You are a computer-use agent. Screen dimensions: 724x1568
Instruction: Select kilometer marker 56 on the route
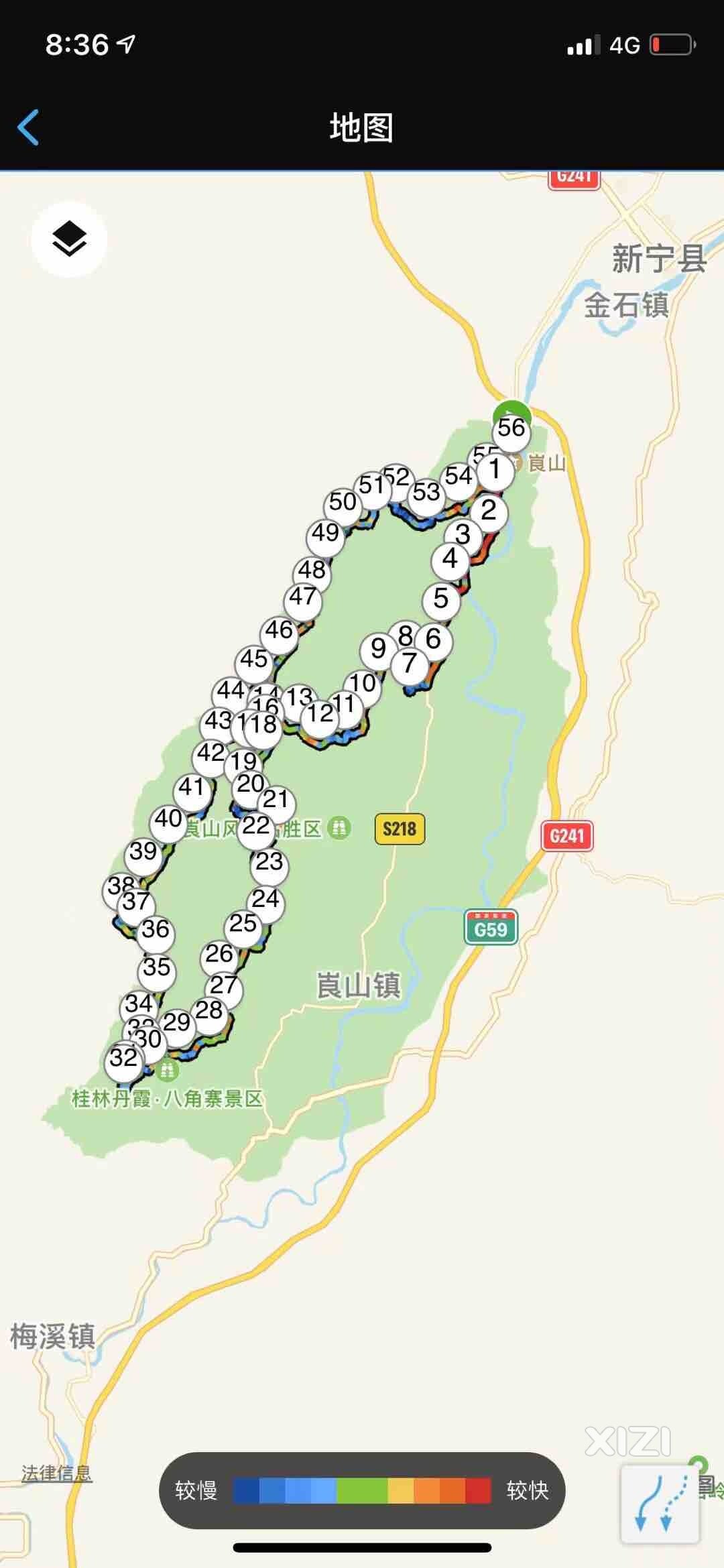click(x=511, y=428)
